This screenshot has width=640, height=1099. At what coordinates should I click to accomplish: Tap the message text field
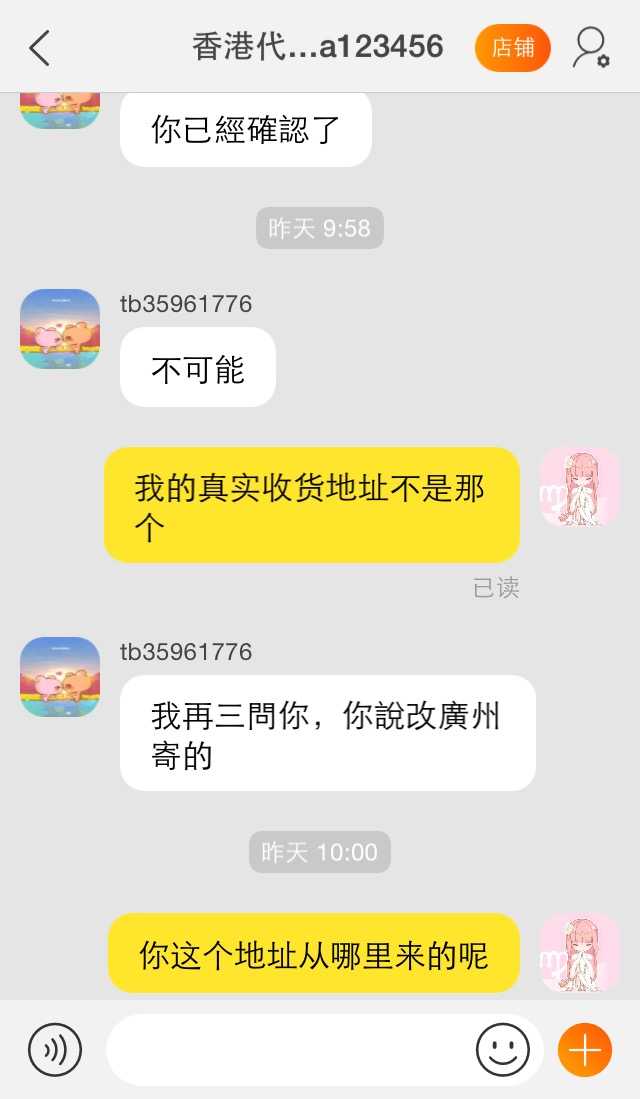point(290,1050)
